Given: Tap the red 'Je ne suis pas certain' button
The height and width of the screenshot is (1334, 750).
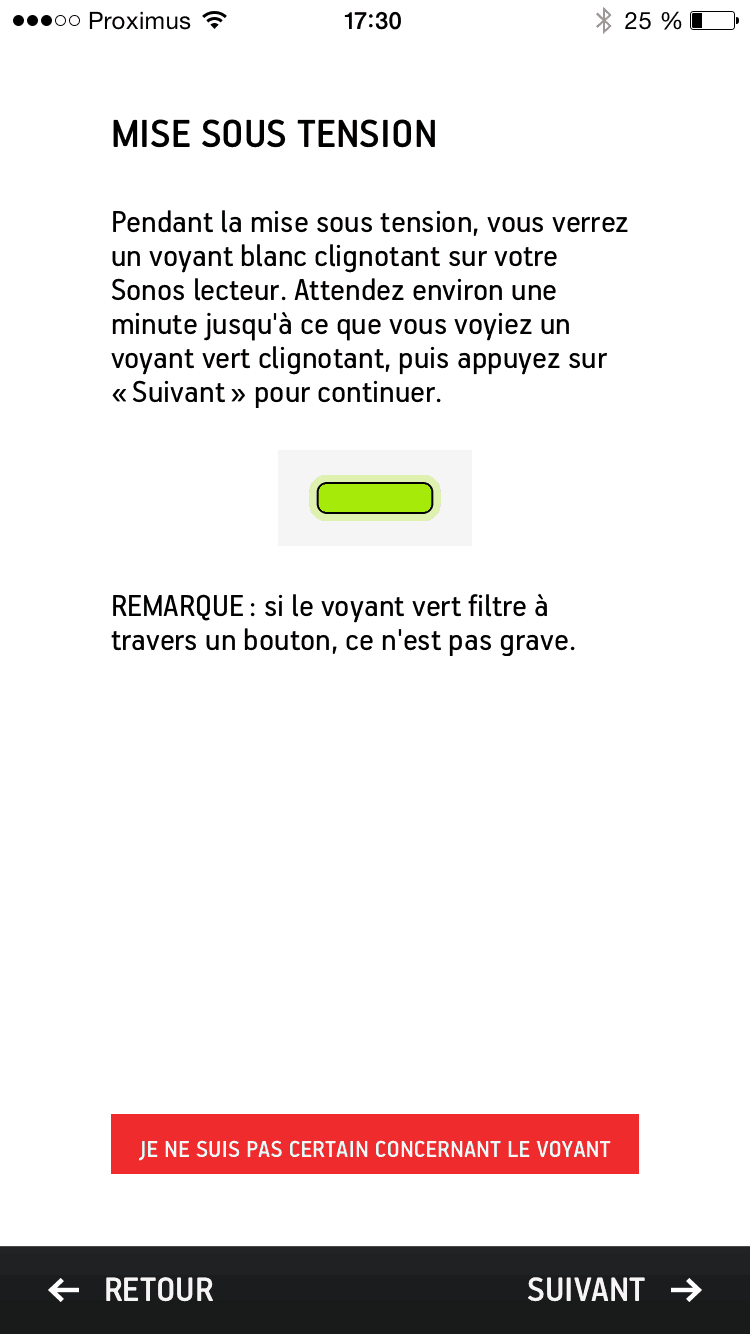Looking at the screenshot, I should (374, 1145).
